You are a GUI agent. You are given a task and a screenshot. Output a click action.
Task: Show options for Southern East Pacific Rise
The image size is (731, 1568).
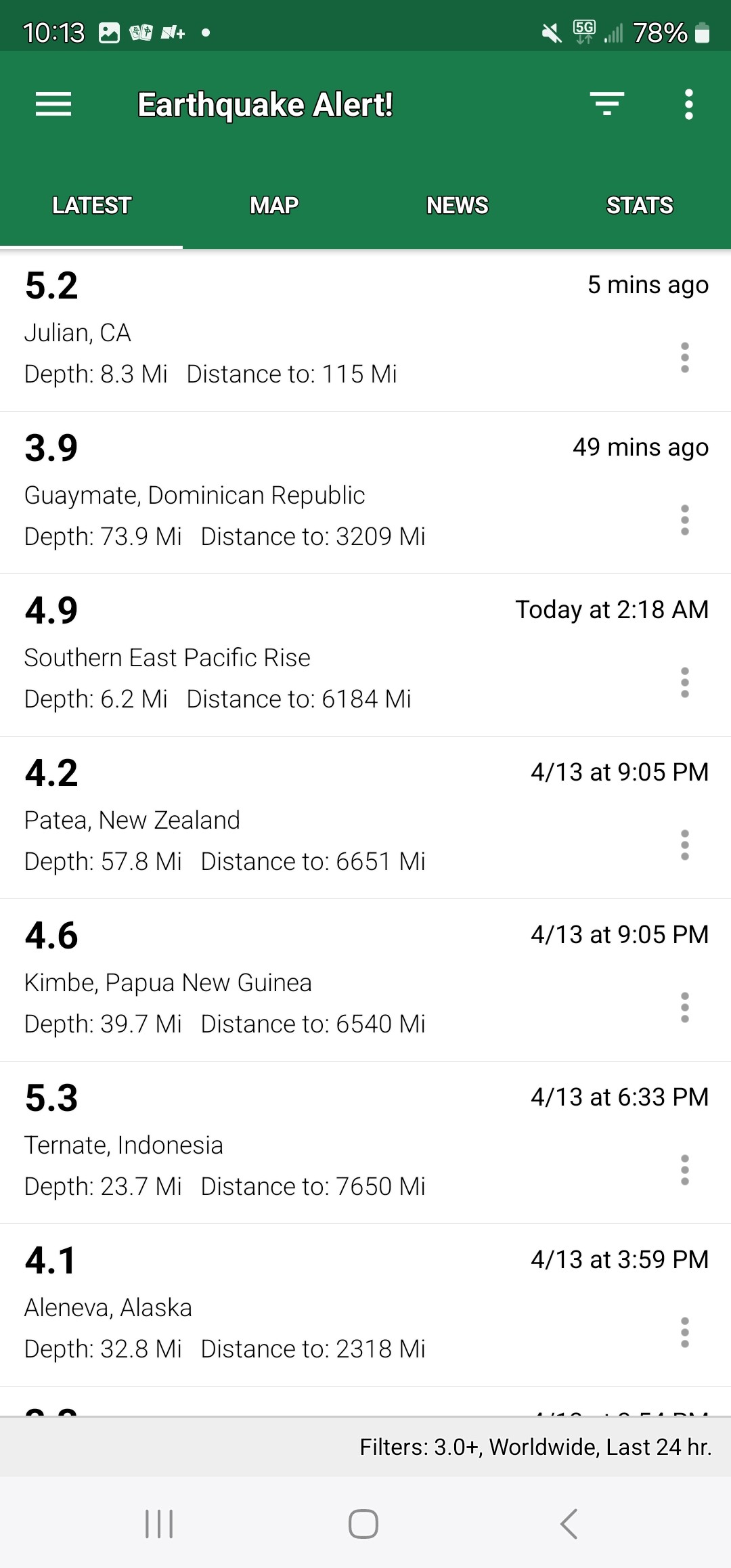click(x=685, y=682)
